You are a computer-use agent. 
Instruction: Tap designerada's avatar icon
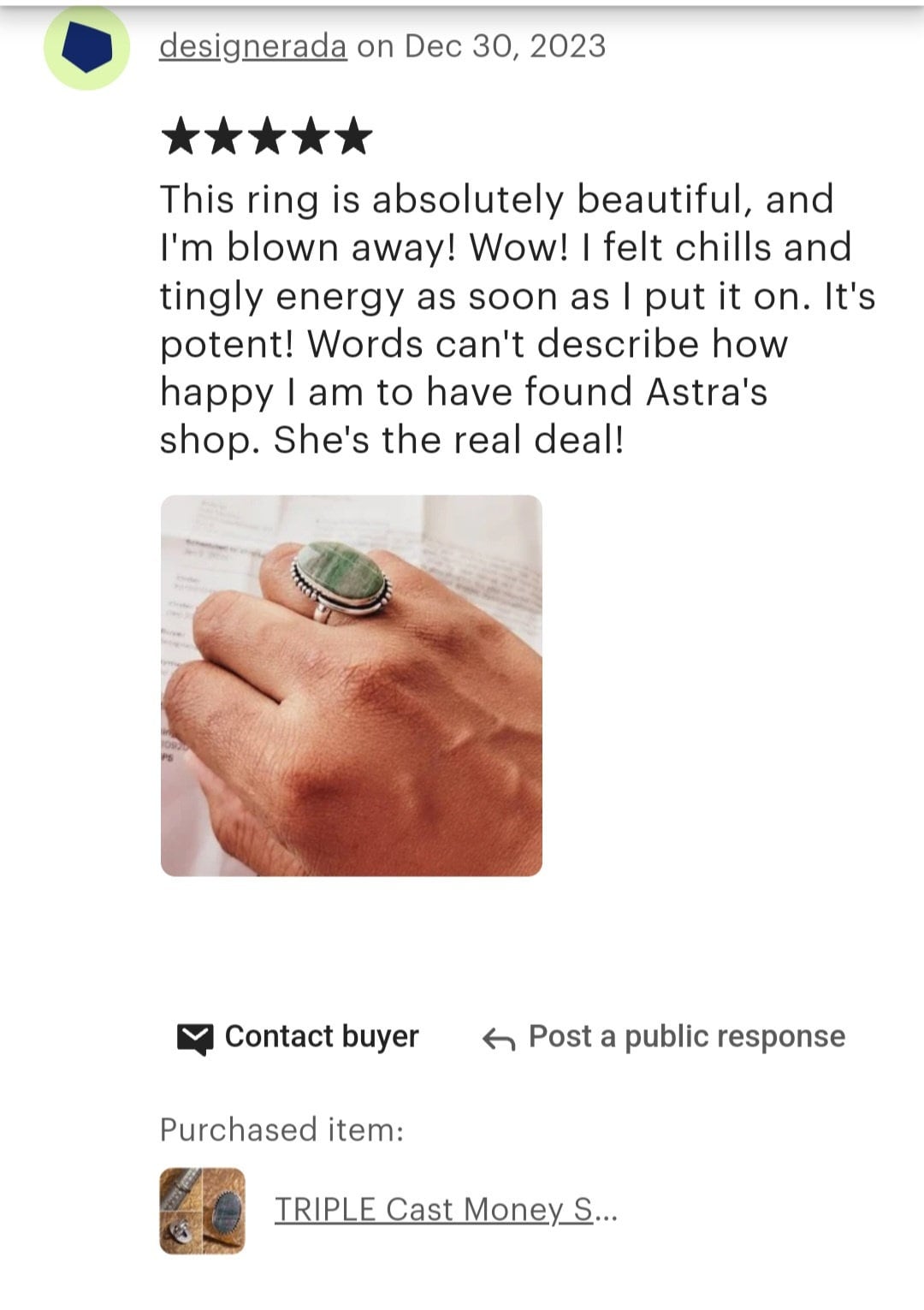pyautogui.click(x=86, y=48)
